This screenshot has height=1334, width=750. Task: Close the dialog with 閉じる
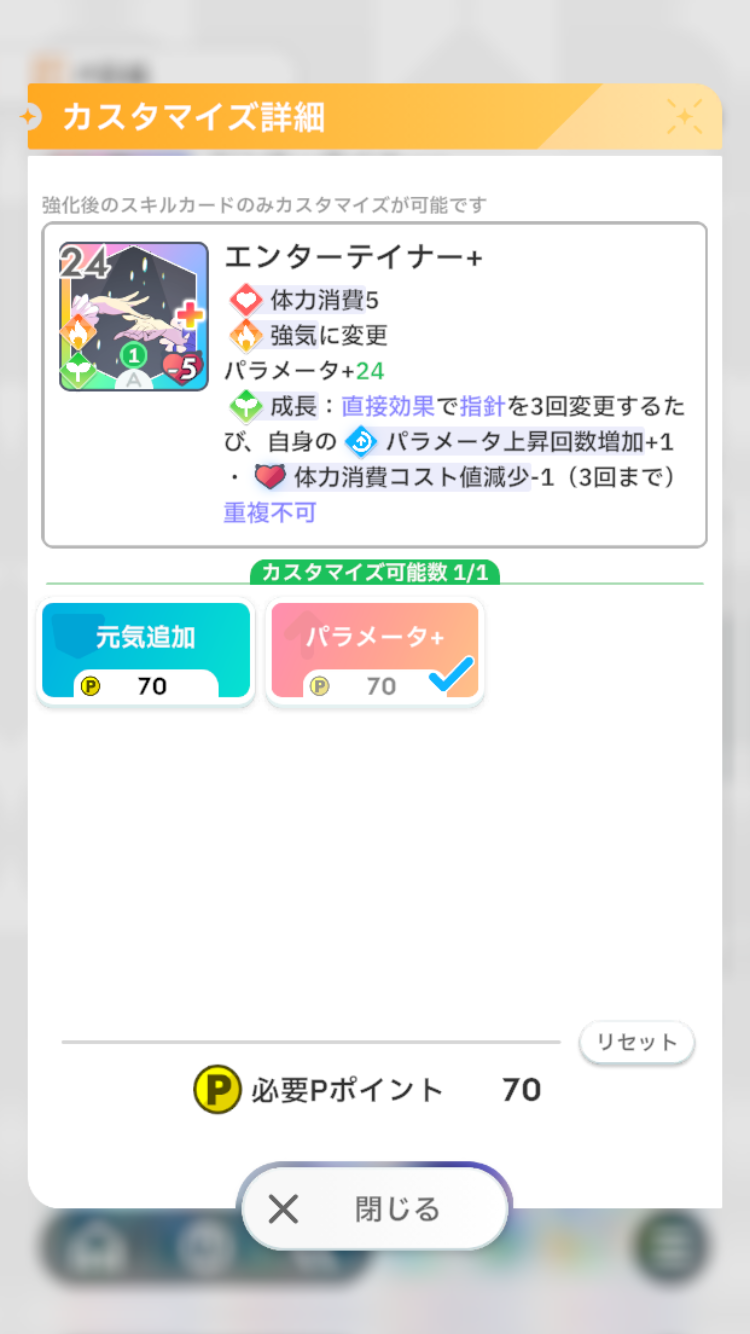[x=375, y=1209]
